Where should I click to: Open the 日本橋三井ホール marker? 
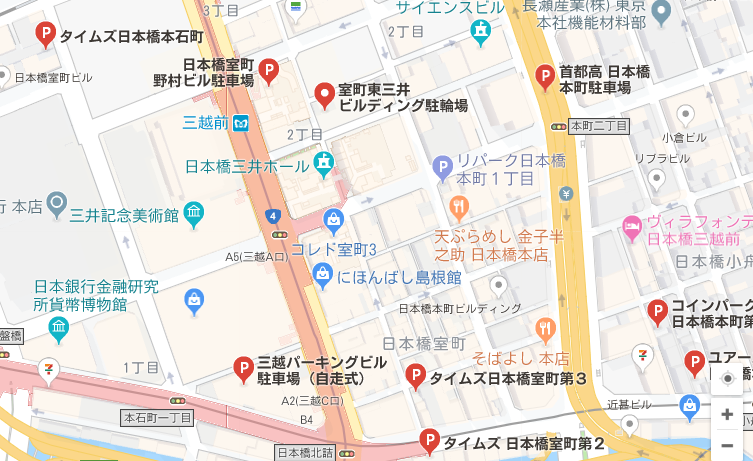tap(324, 162)
